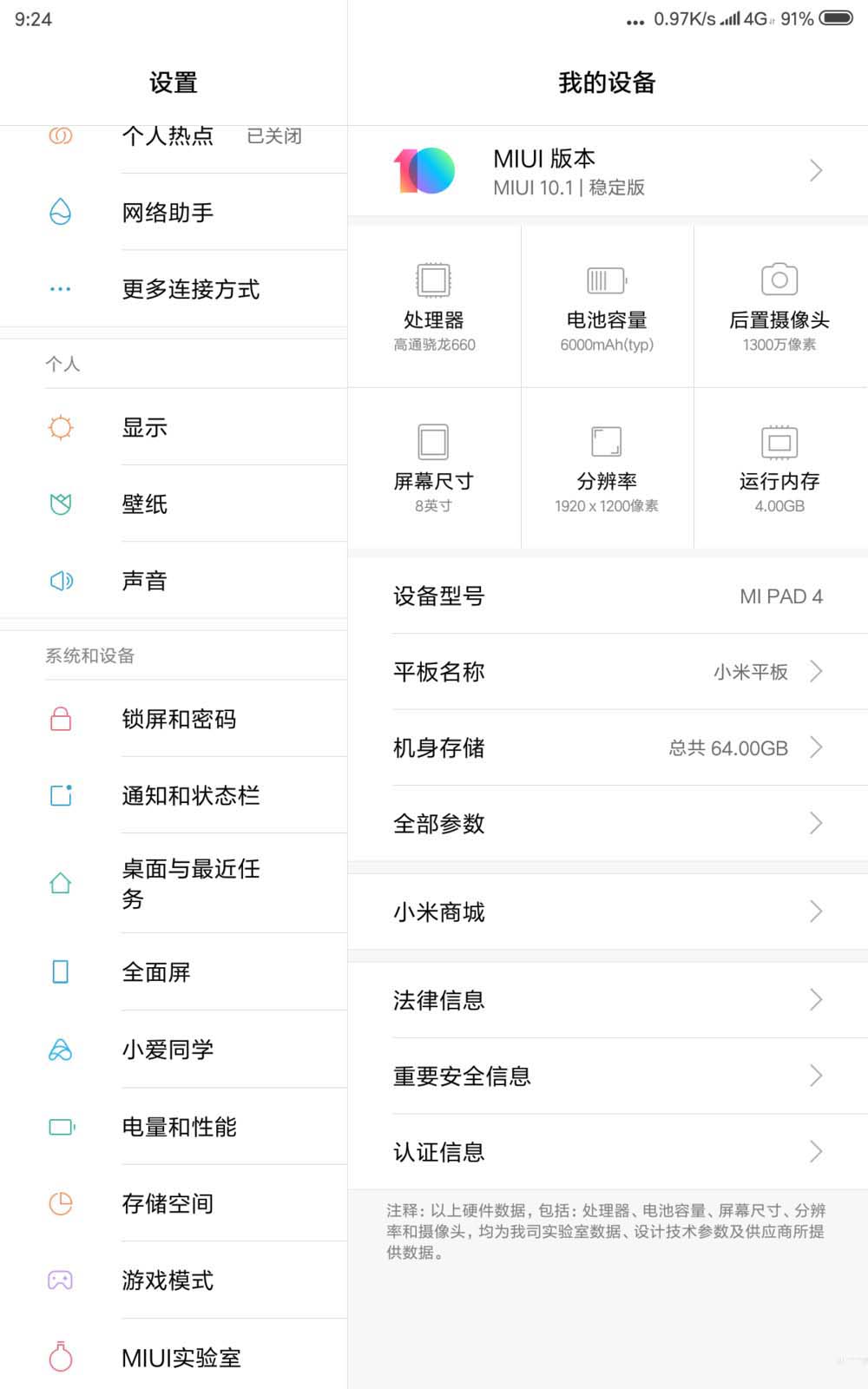Open 桌面与最近任务 settings

pyautogui.click(x=174, y=884)
